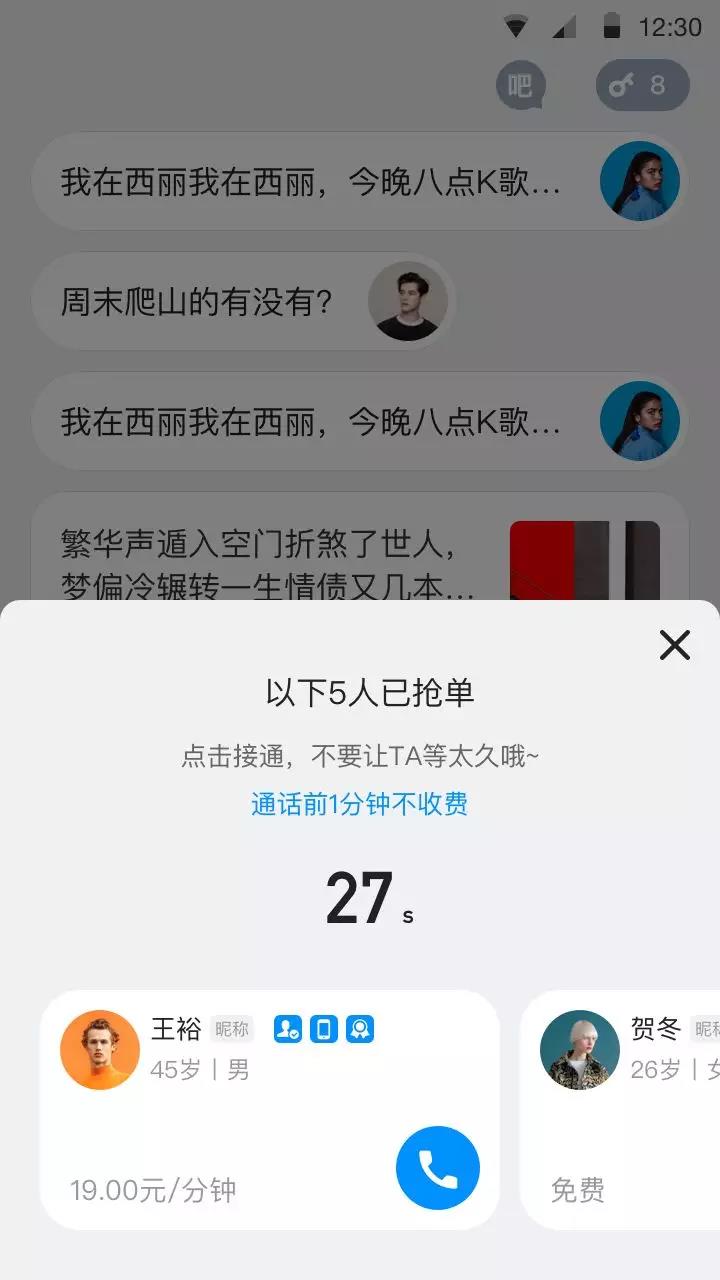
Task: Open the 吧 chat bubble at the top
Action: tap(520, 86)
